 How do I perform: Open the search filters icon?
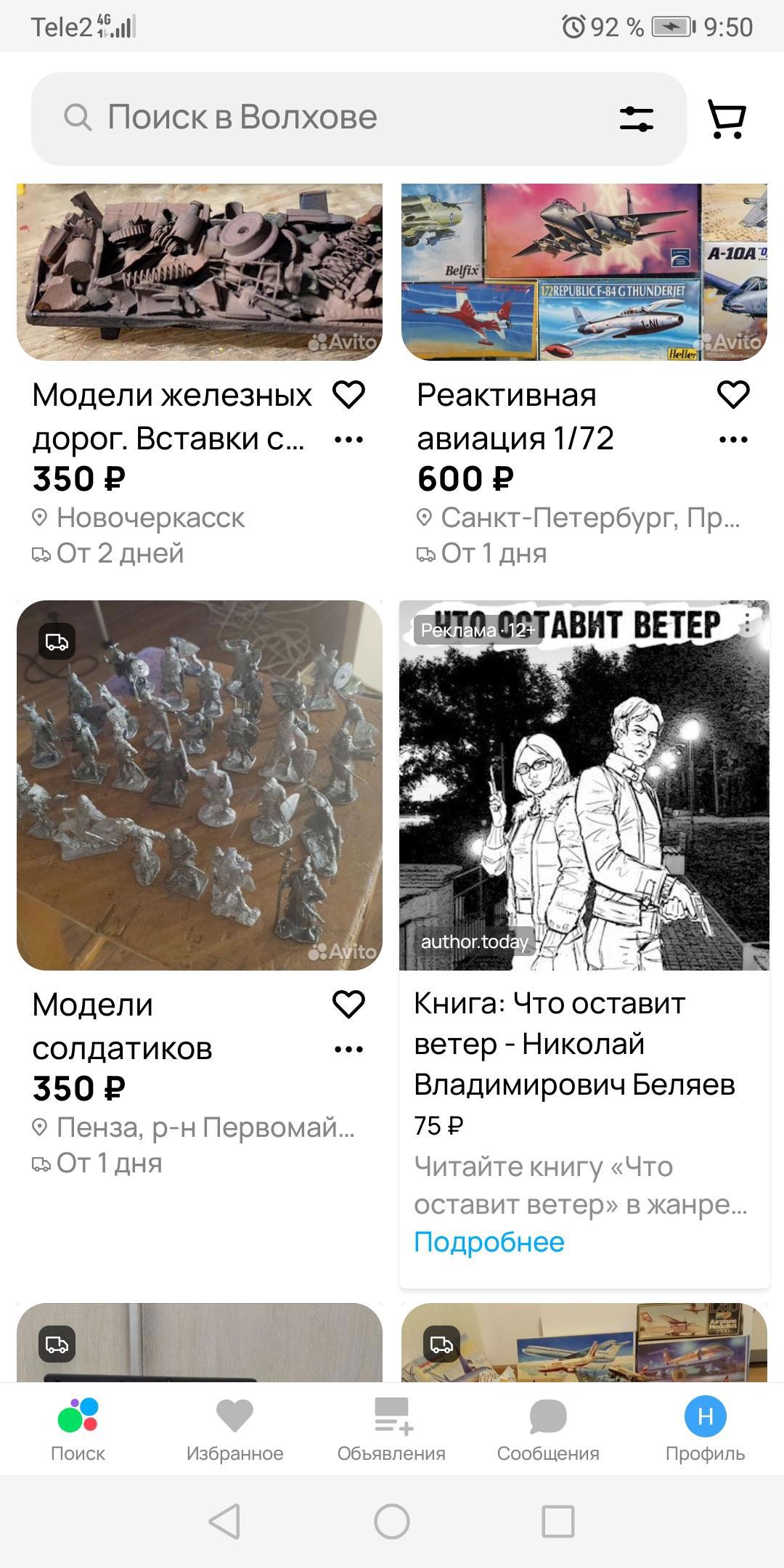(x=636, y=118)
